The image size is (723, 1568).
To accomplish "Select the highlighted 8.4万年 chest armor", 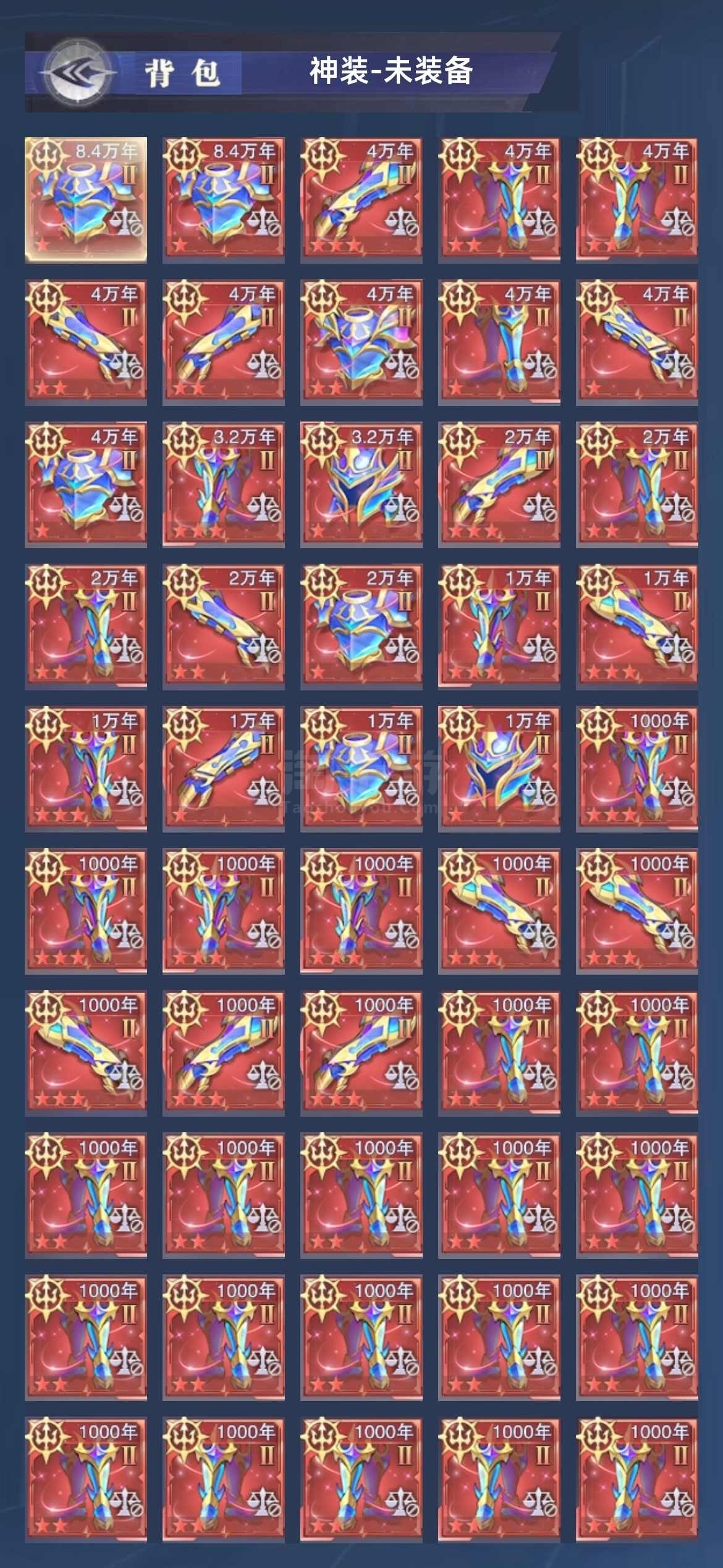I will point(86,200).
